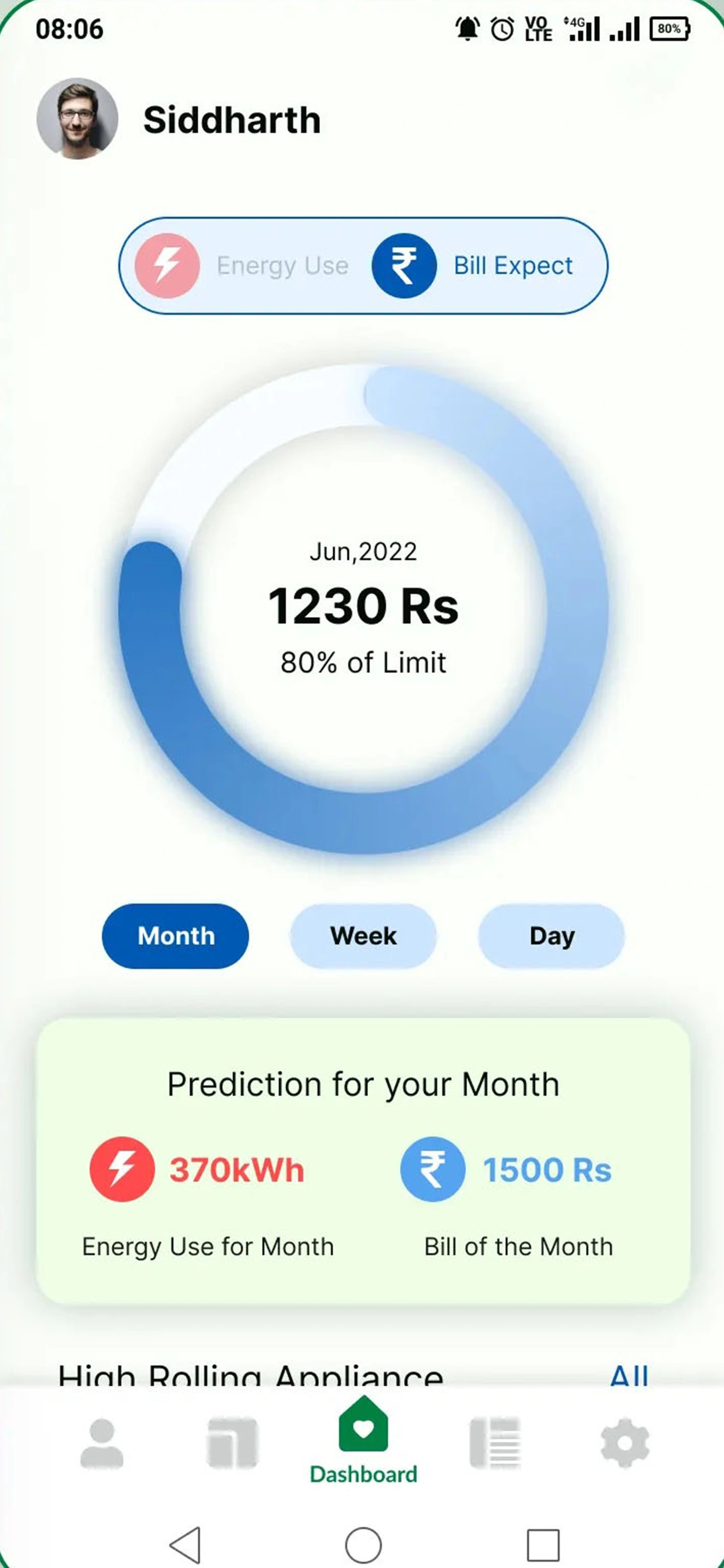724x1568 pixels.
Task: Open the rooms layout tab
Action: 233,1443
